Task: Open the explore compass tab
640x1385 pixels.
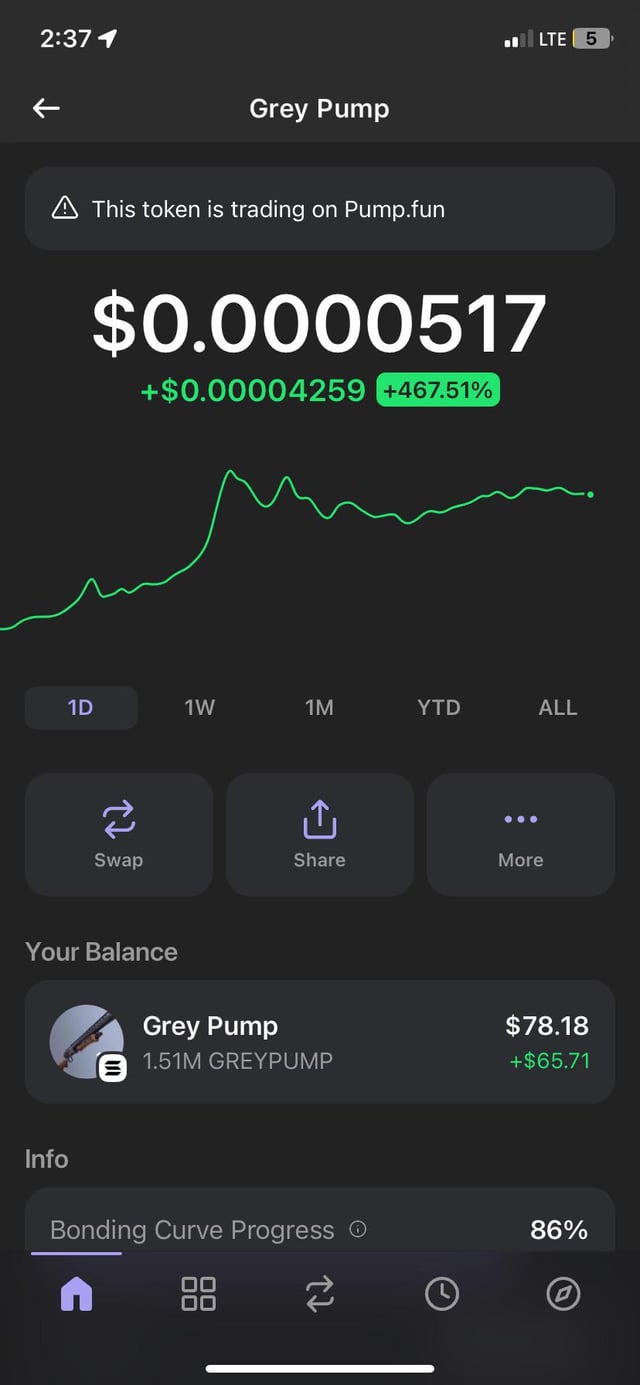Action: [563, 1294]
